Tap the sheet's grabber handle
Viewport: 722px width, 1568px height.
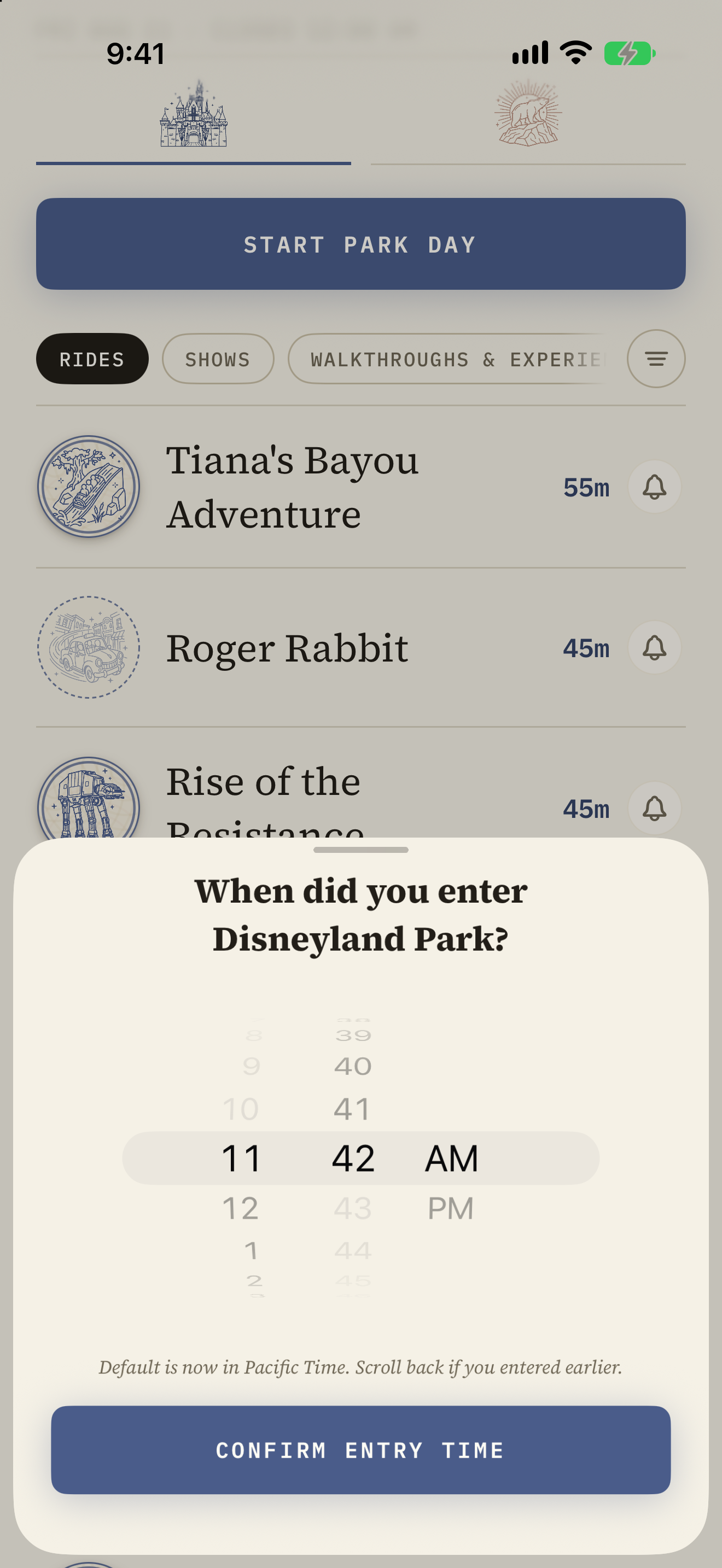[360, 850]
